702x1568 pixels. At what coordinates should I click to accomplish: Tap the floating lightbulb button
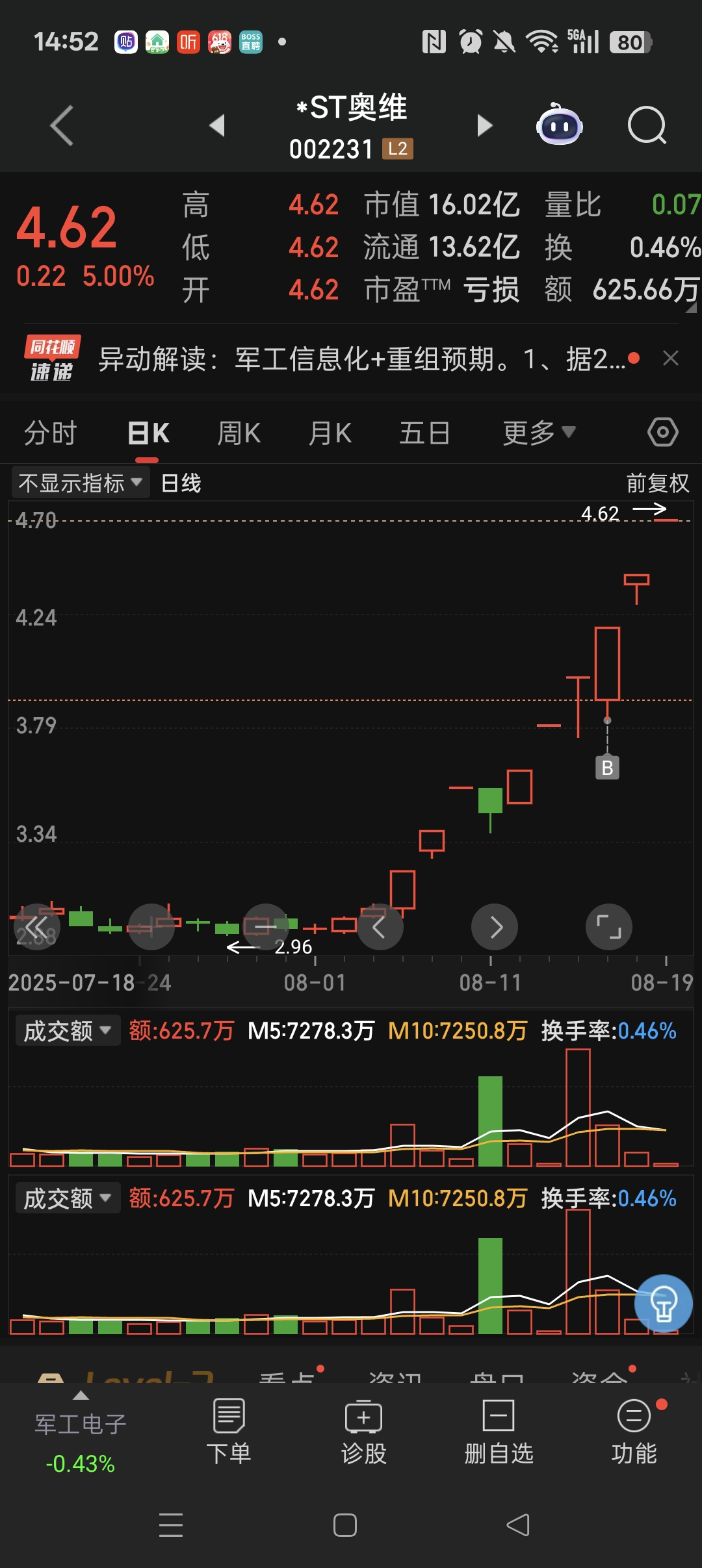[x=664, y=1303]
